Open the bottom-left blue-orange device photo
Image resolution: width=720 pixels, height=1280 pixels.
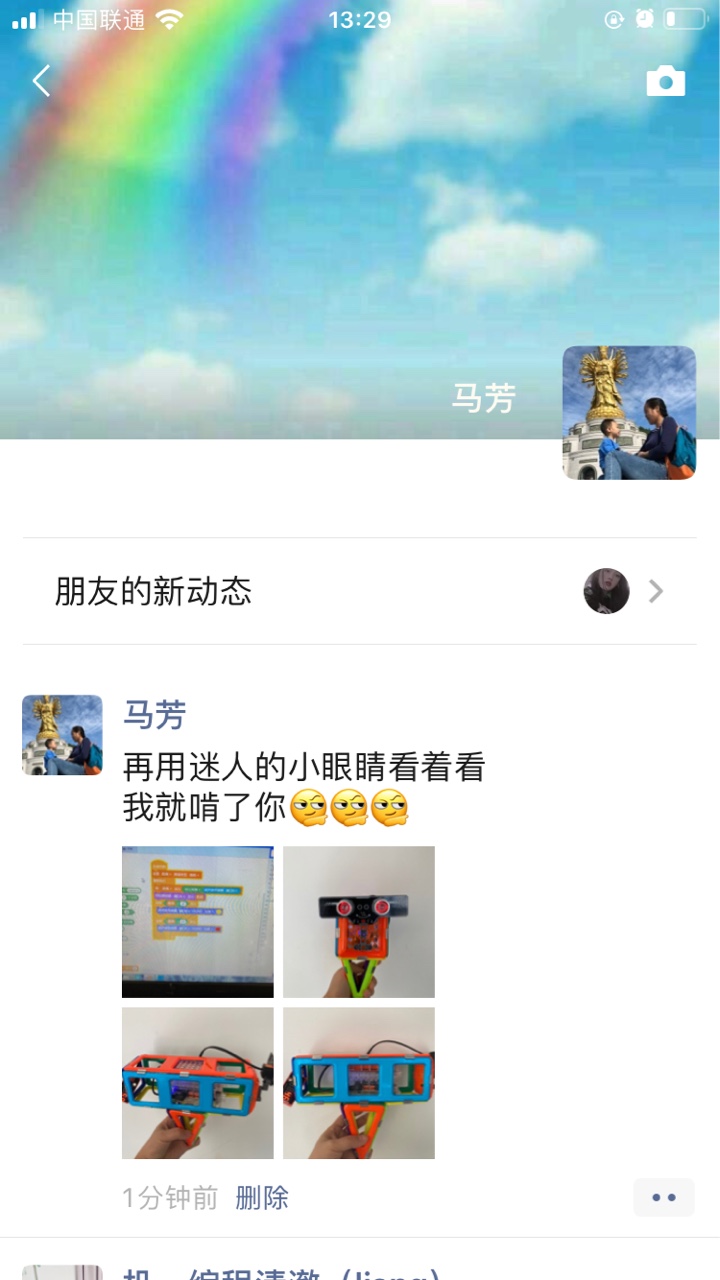click(198, 1083)
